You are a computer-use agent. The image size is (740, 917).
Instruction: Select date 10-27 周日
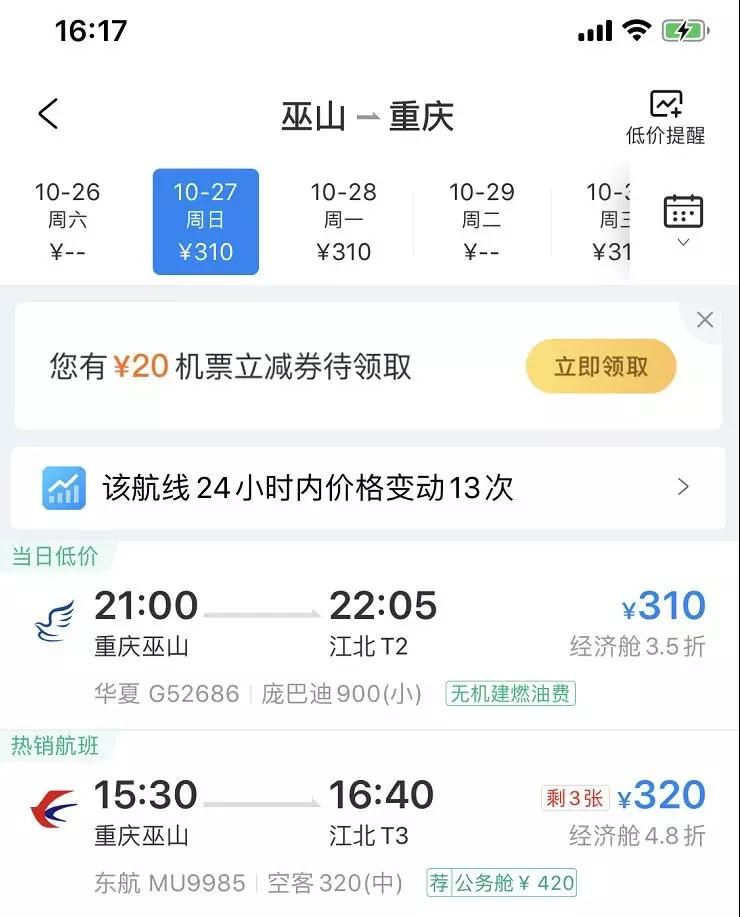pos(205,221)
